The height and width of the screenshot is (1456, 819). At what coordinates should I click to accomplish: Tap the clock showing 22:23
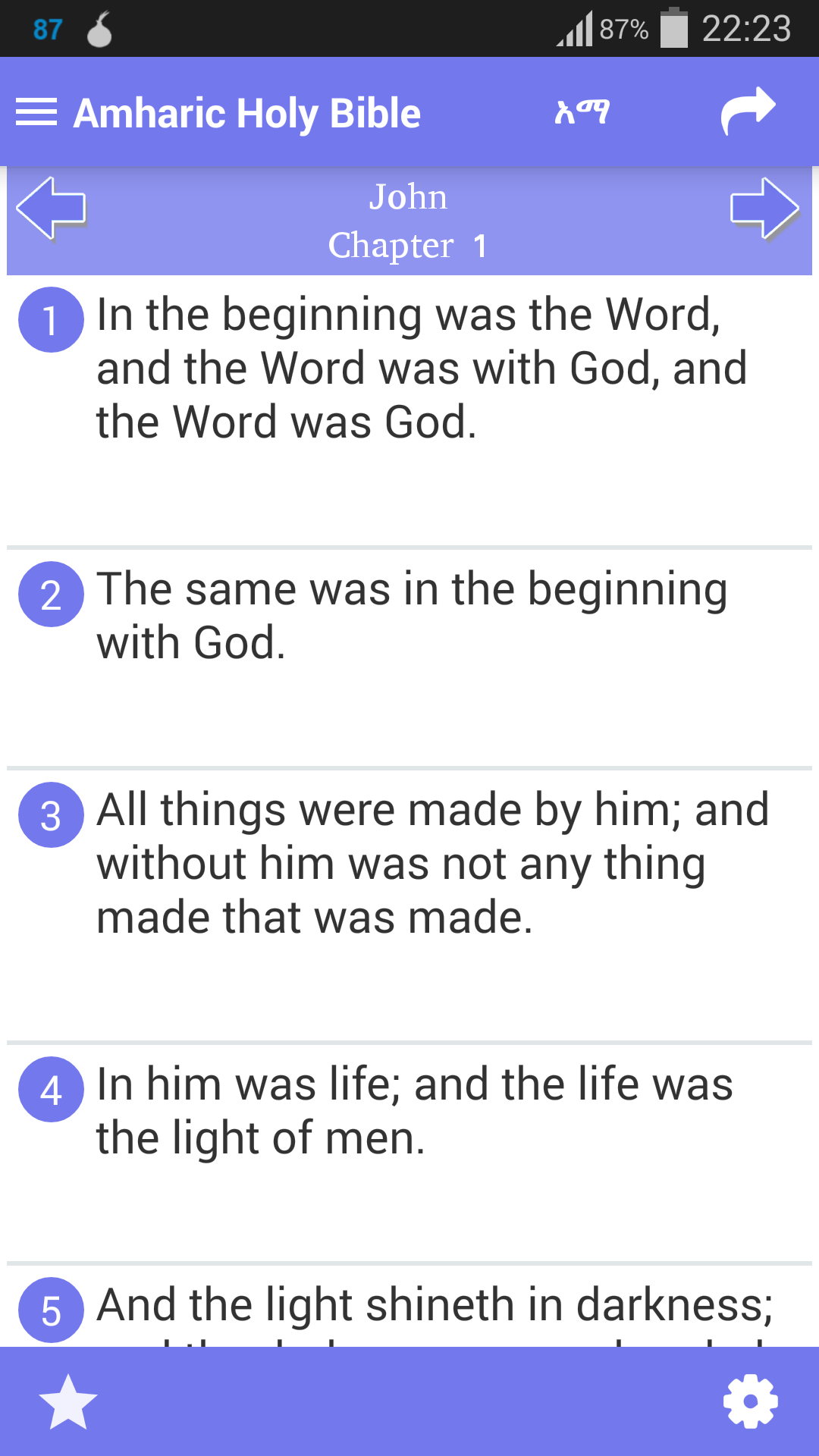[747, 29]
